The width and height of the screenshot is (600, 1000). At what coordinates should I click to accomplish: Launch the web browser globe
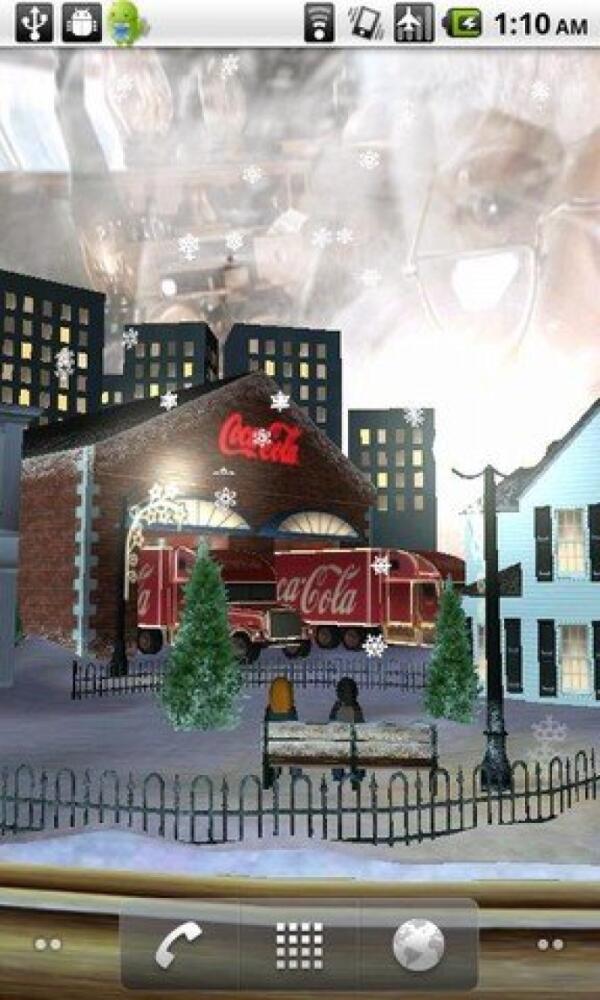click(418, 944)
